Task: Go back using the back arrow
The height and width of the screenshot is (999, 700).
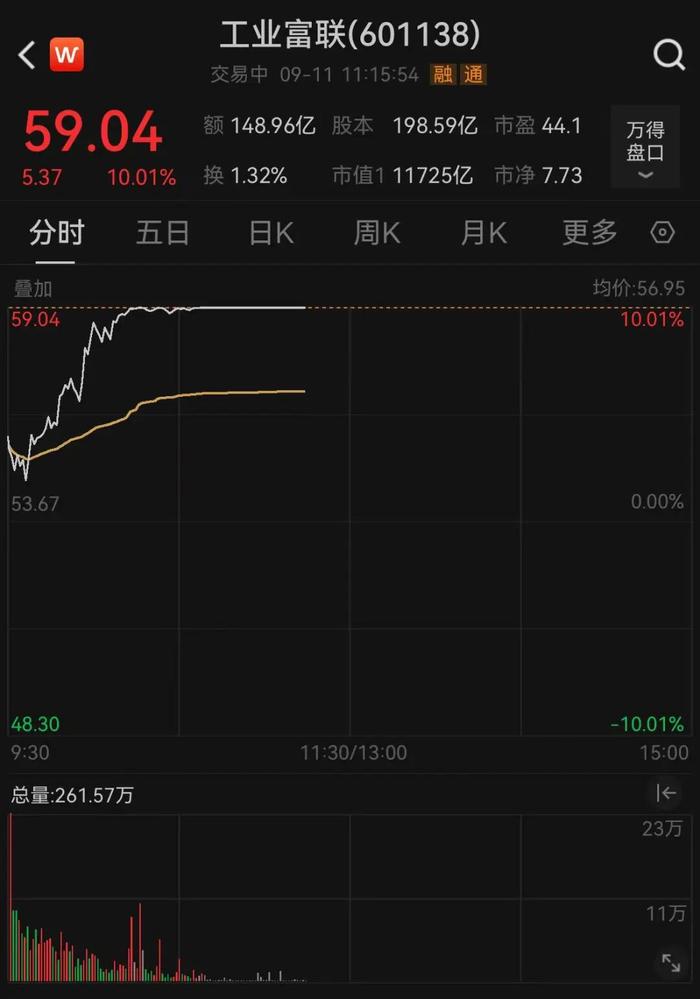Action: (27, 55)
